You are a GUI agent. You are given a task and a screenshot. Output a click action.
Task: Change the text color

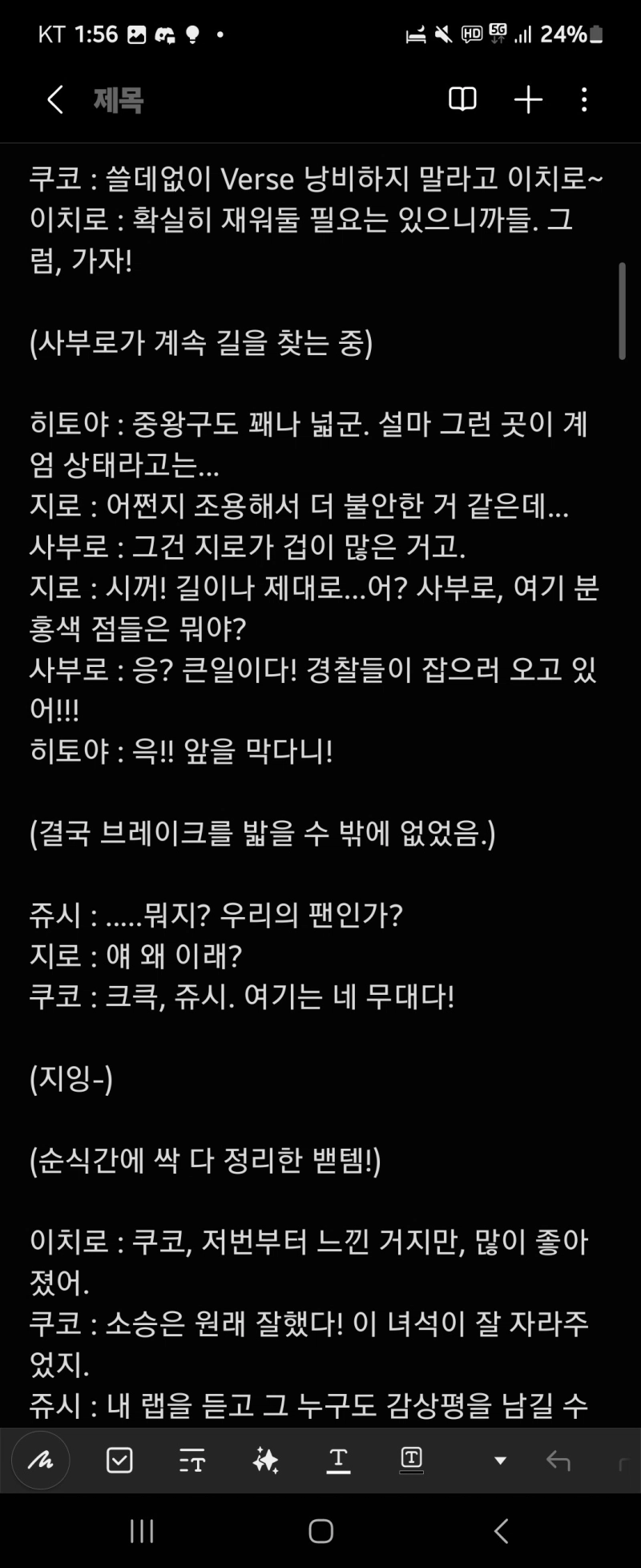coord(338,1460)
